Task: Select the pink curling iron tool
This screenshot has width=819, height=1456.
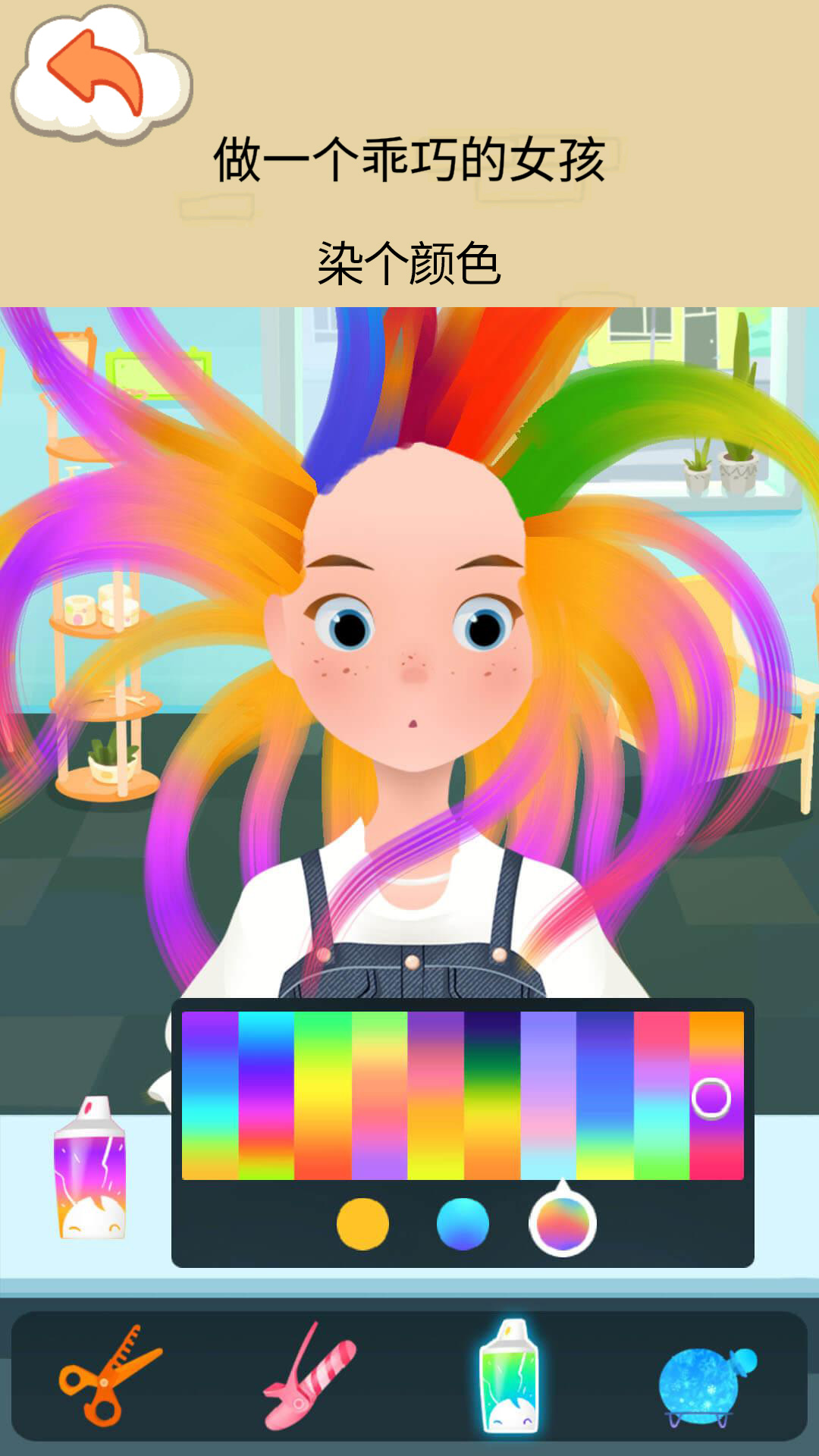Action: [x=309, y=1376]
